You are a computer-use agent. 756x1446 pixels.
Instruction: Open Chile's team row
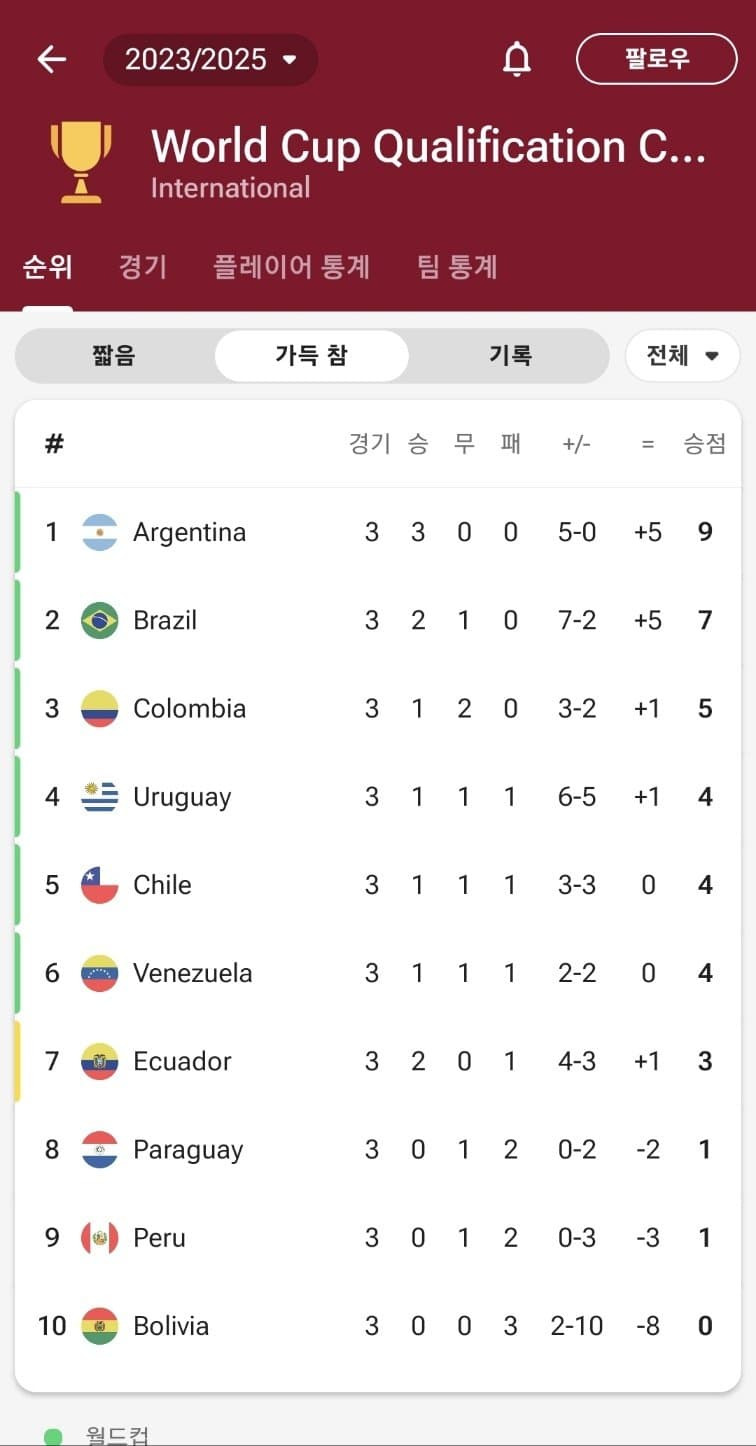point(378,885)
